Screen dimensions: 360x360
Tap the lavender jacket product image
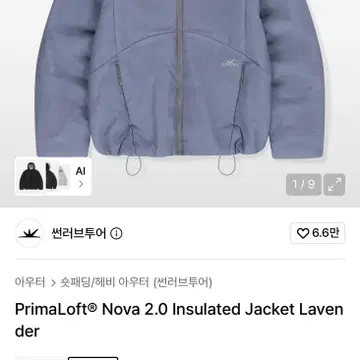180,87
